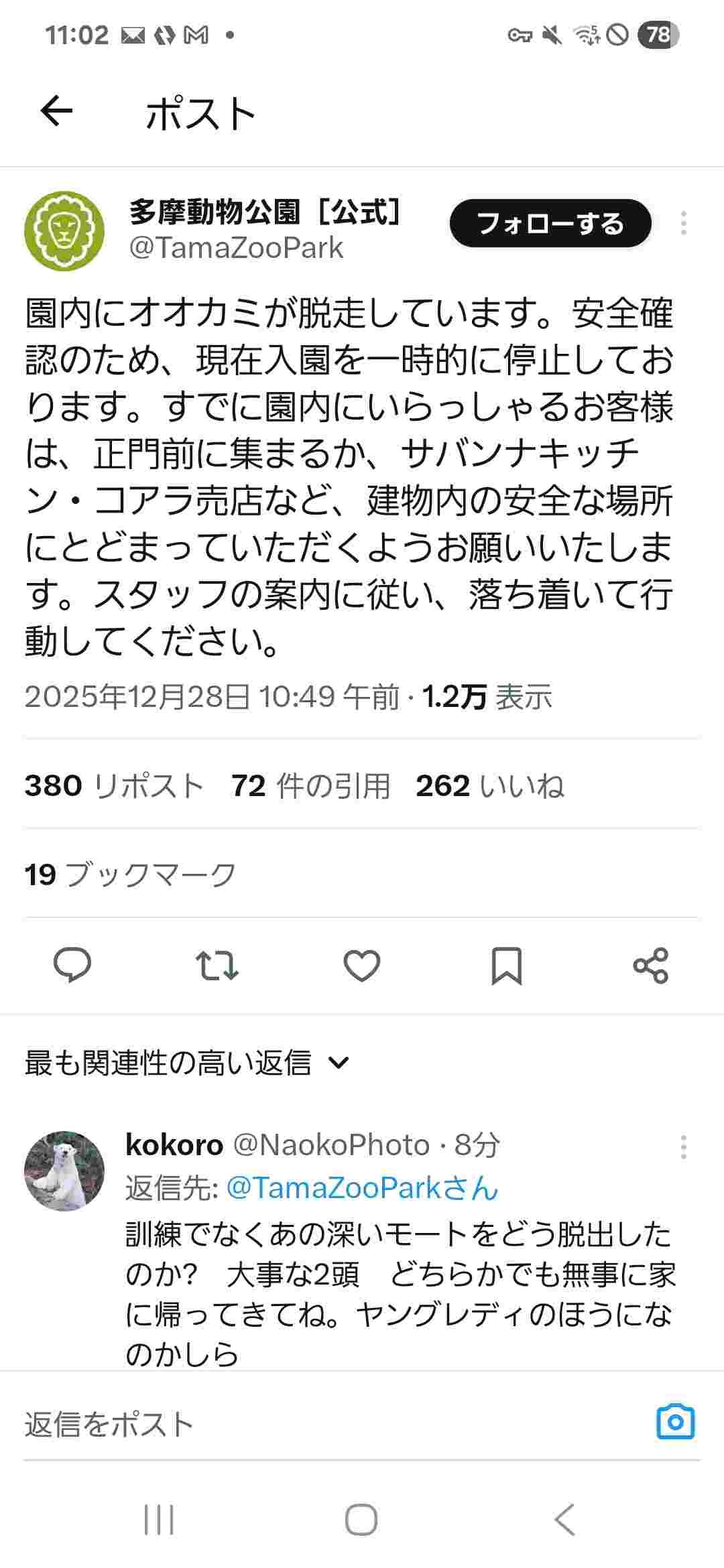View the 380 リポスト list
Image resolution: width=724 pixels, height=1568 pixels.
point(114,785)
